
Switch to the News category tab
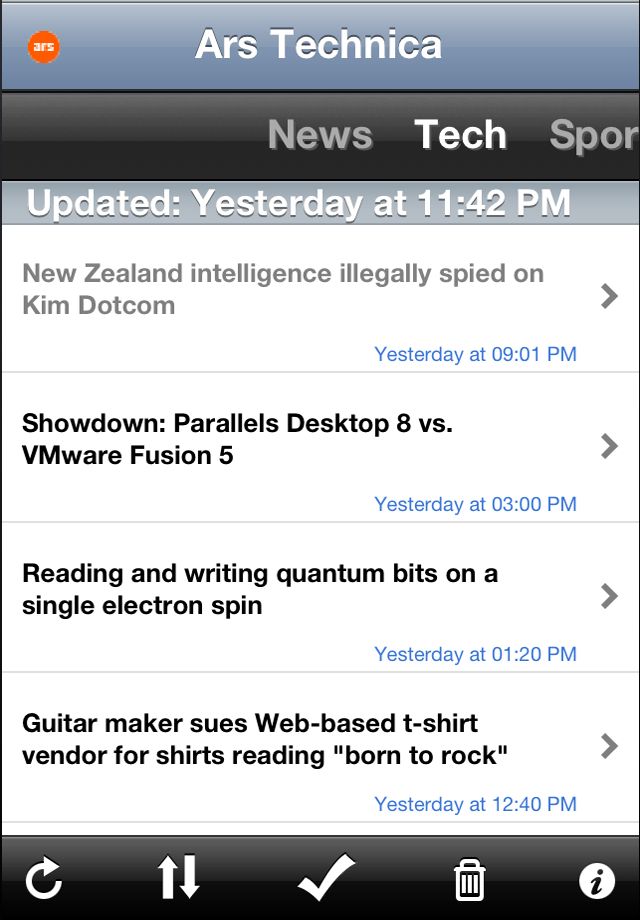[320, 135]
